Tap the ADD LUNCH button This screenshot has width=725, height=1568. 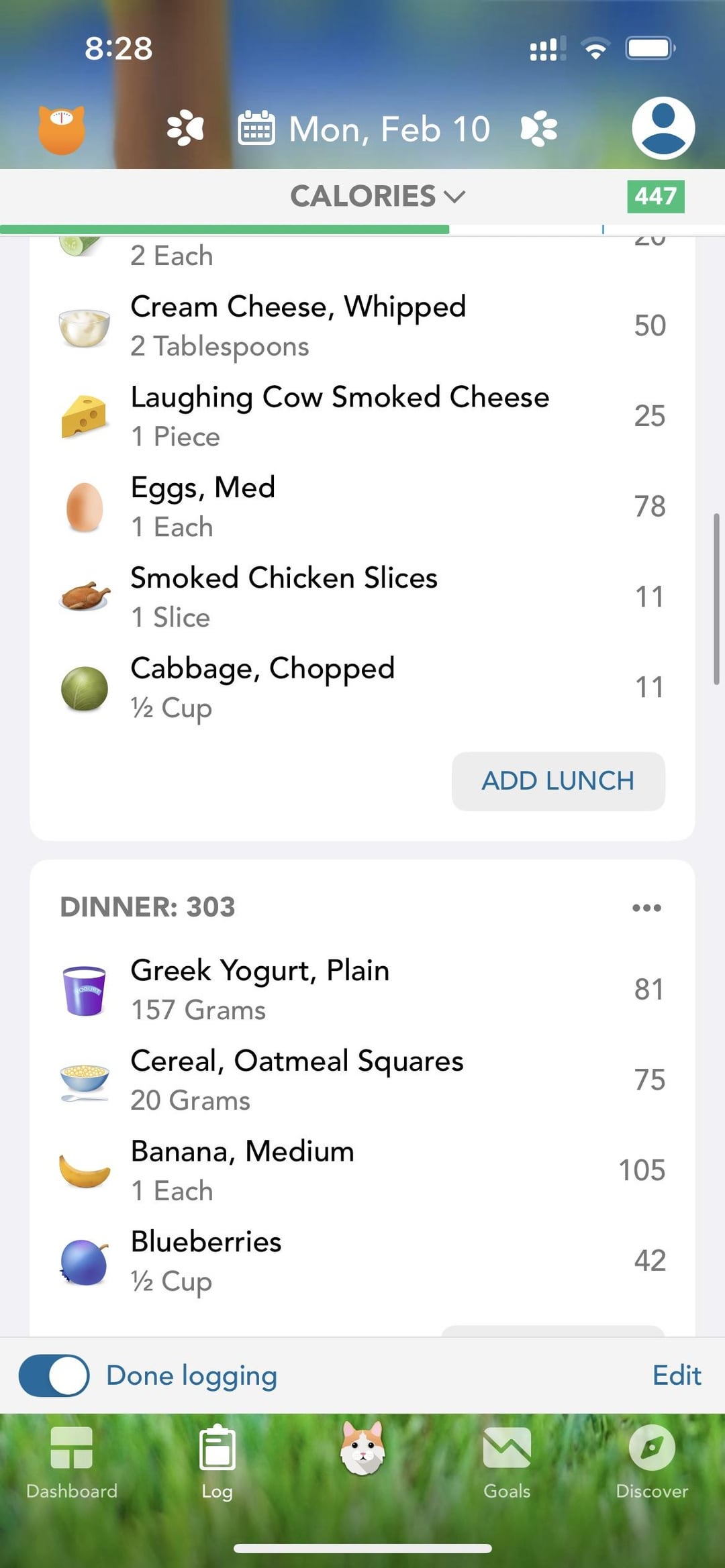(558, 781)
